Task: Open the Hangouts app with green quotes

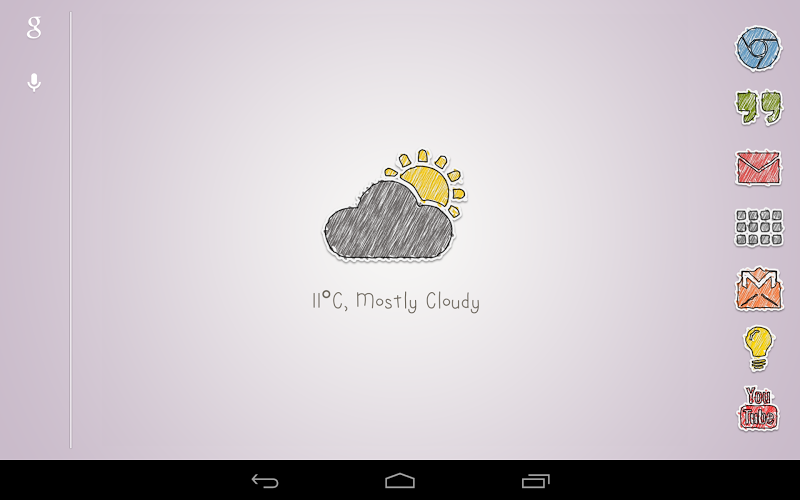Action: coord(758,107)
